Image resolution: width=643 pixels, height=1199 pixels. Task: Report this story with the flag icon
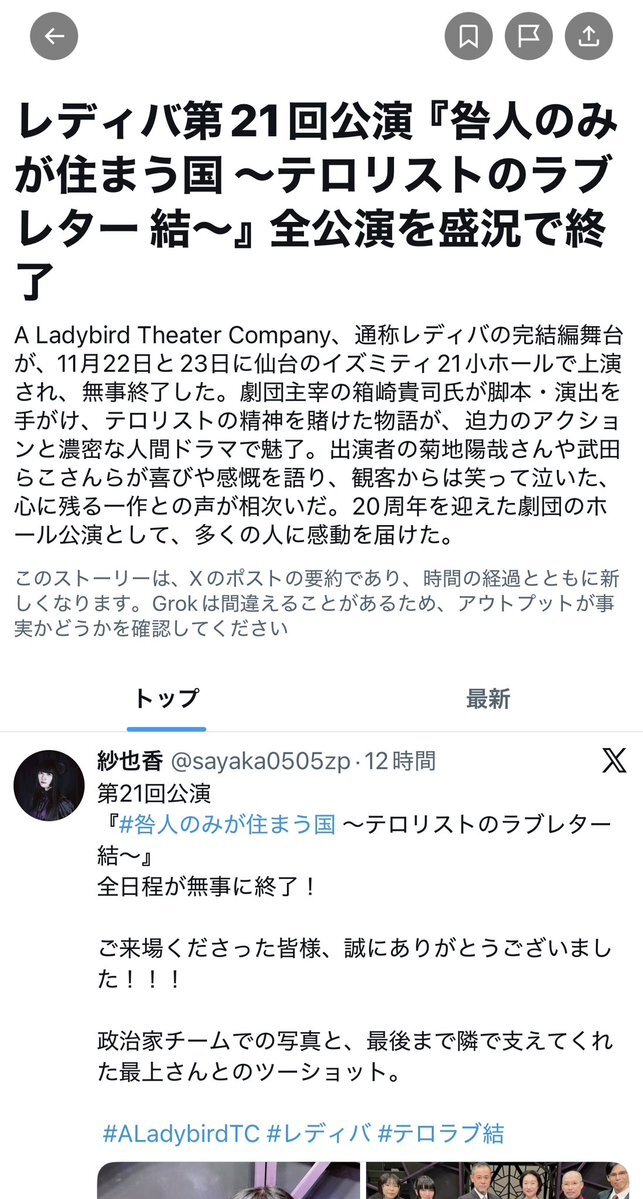(x=528, y=37)
